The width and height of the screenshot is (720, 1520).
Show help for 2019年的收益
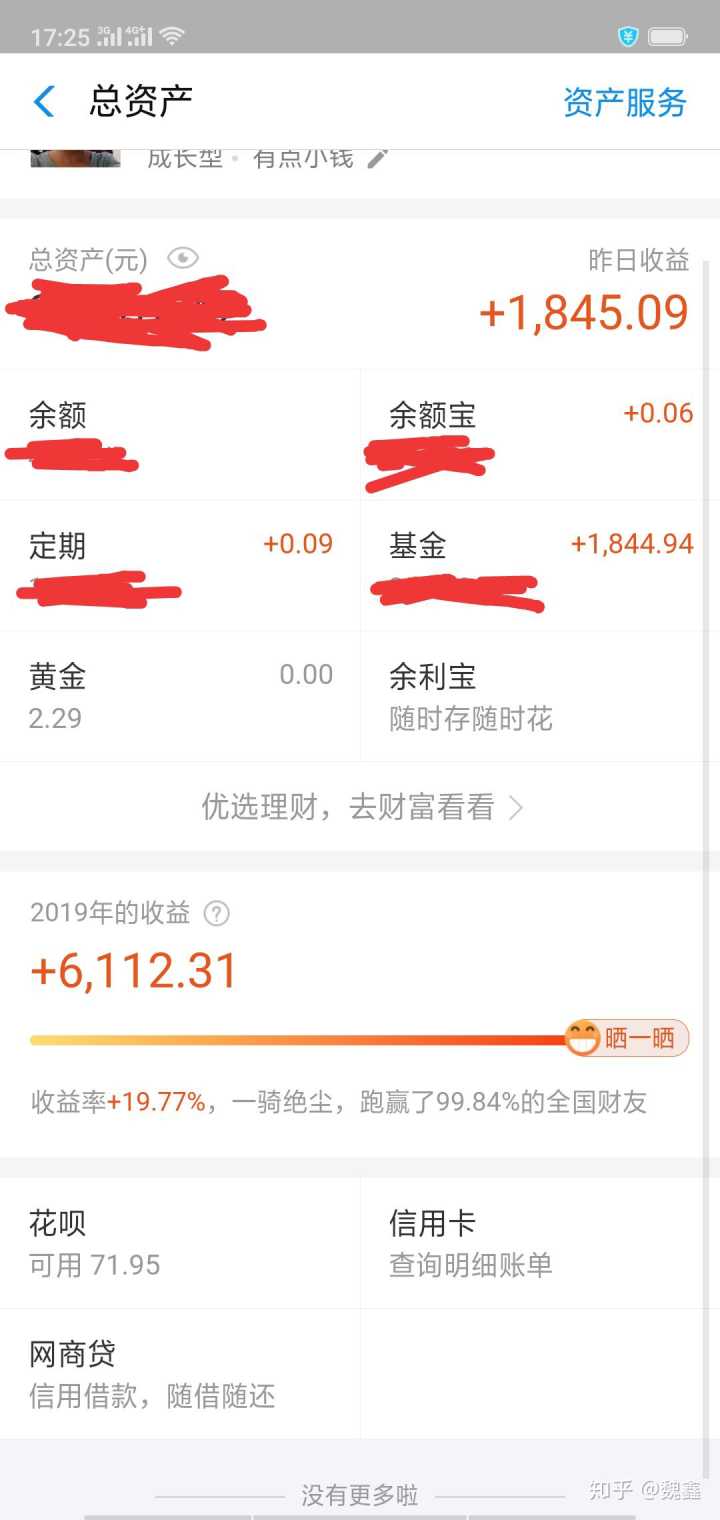[x=216, y=913]
